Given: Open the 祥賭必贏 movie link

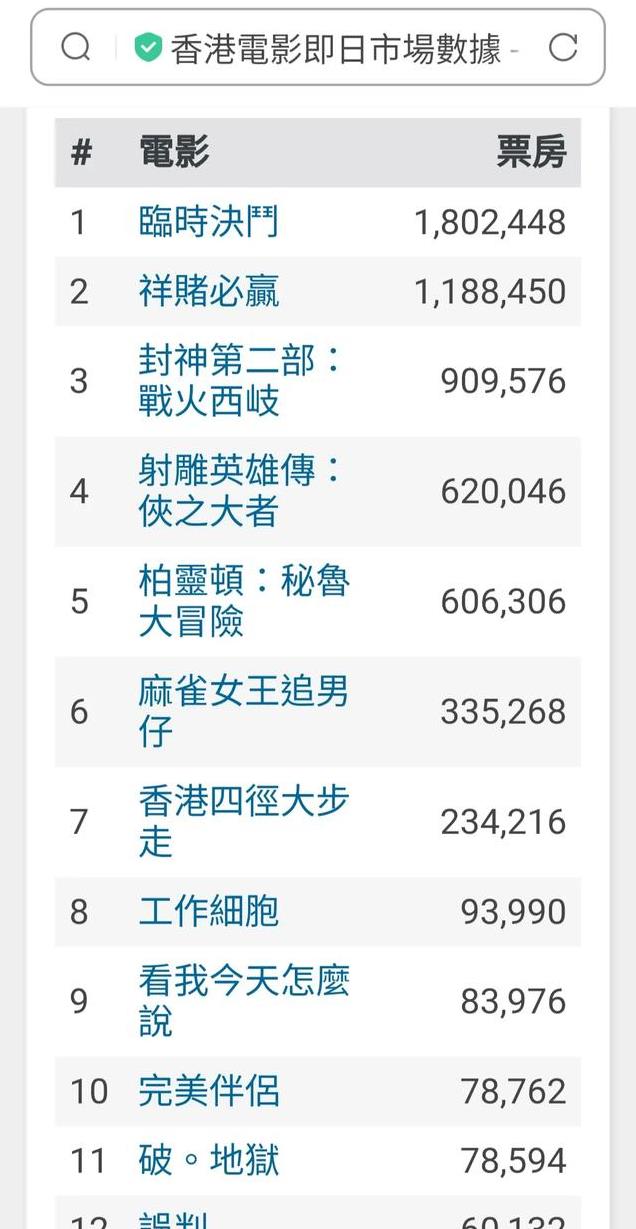Looking at the screenshot, I should 208,292.
